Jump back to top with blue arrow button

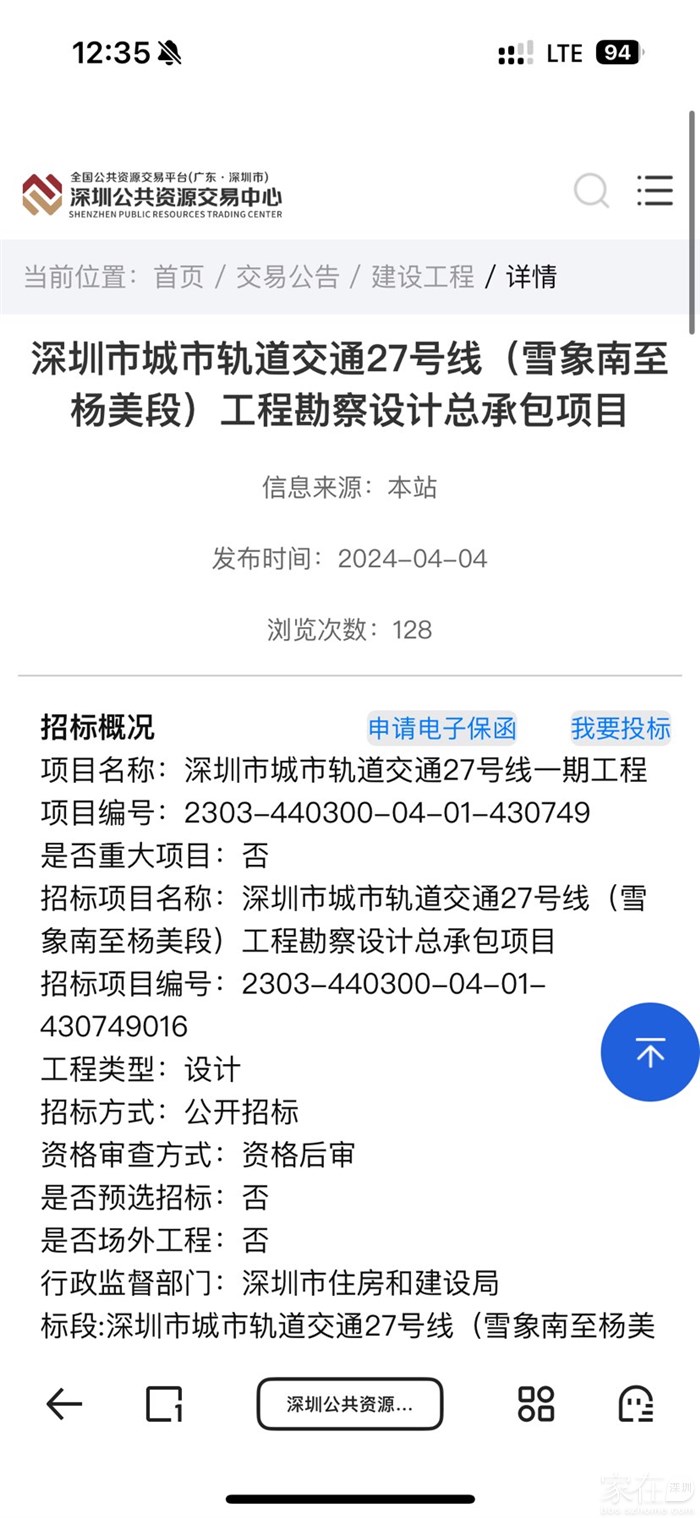[x=649, y=1052]
